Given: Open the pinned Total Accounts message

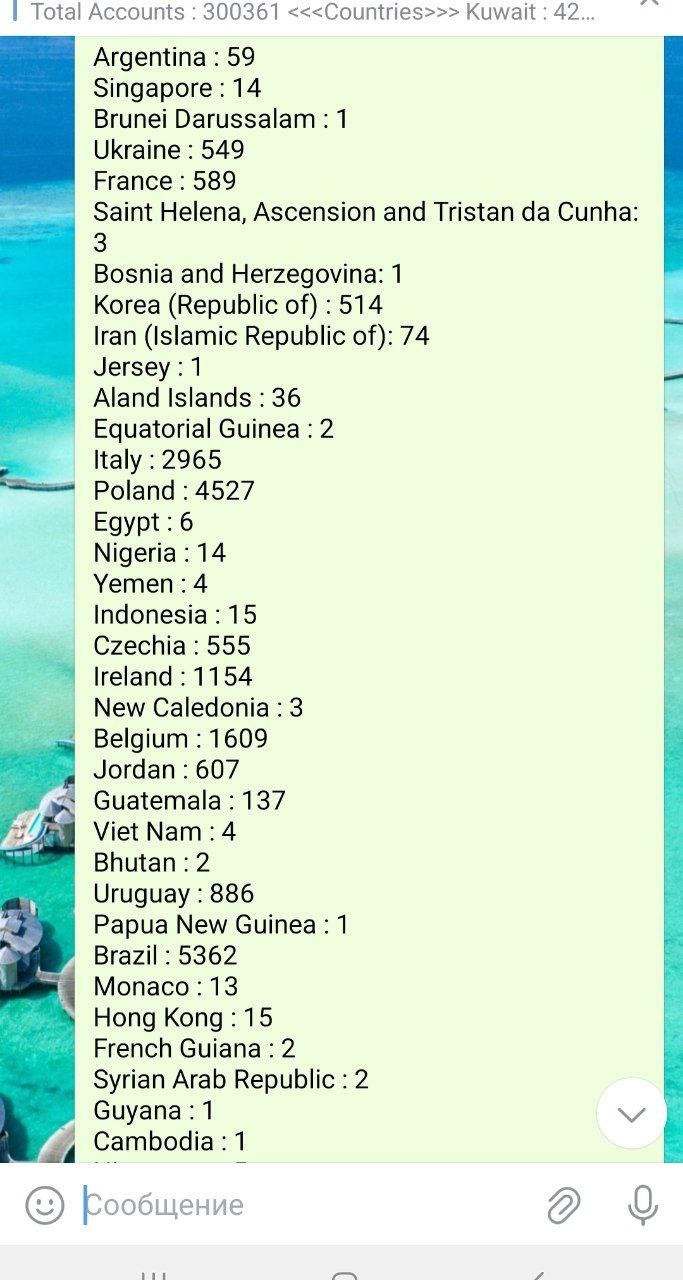Looking at the screenshot, I should (313, 13).
